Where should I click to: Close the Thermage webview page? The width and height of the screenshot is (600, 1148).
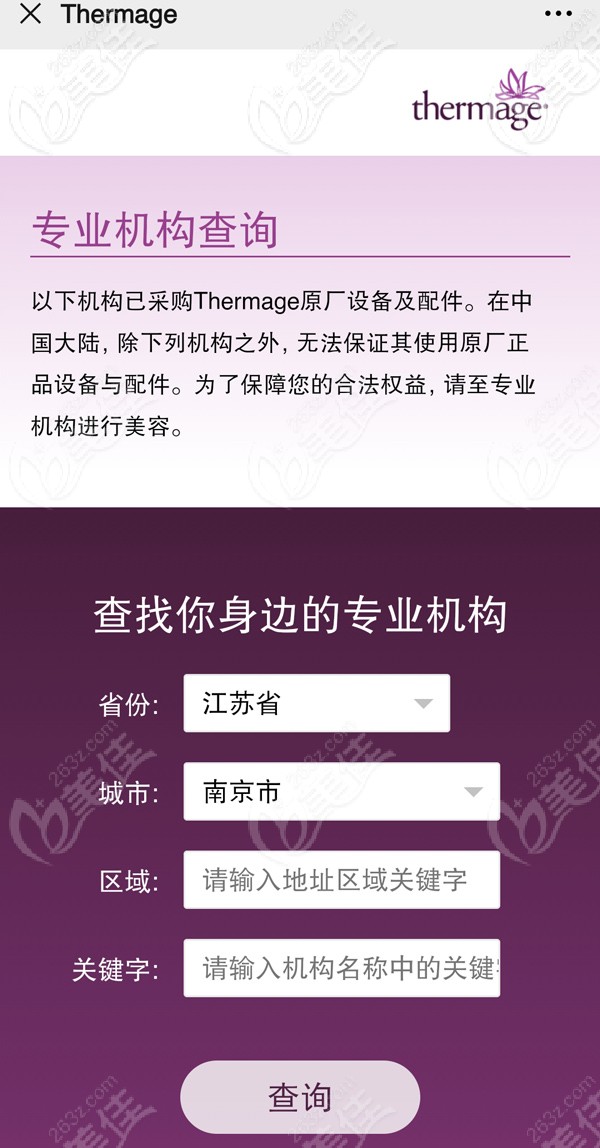(x=30, y=15)
